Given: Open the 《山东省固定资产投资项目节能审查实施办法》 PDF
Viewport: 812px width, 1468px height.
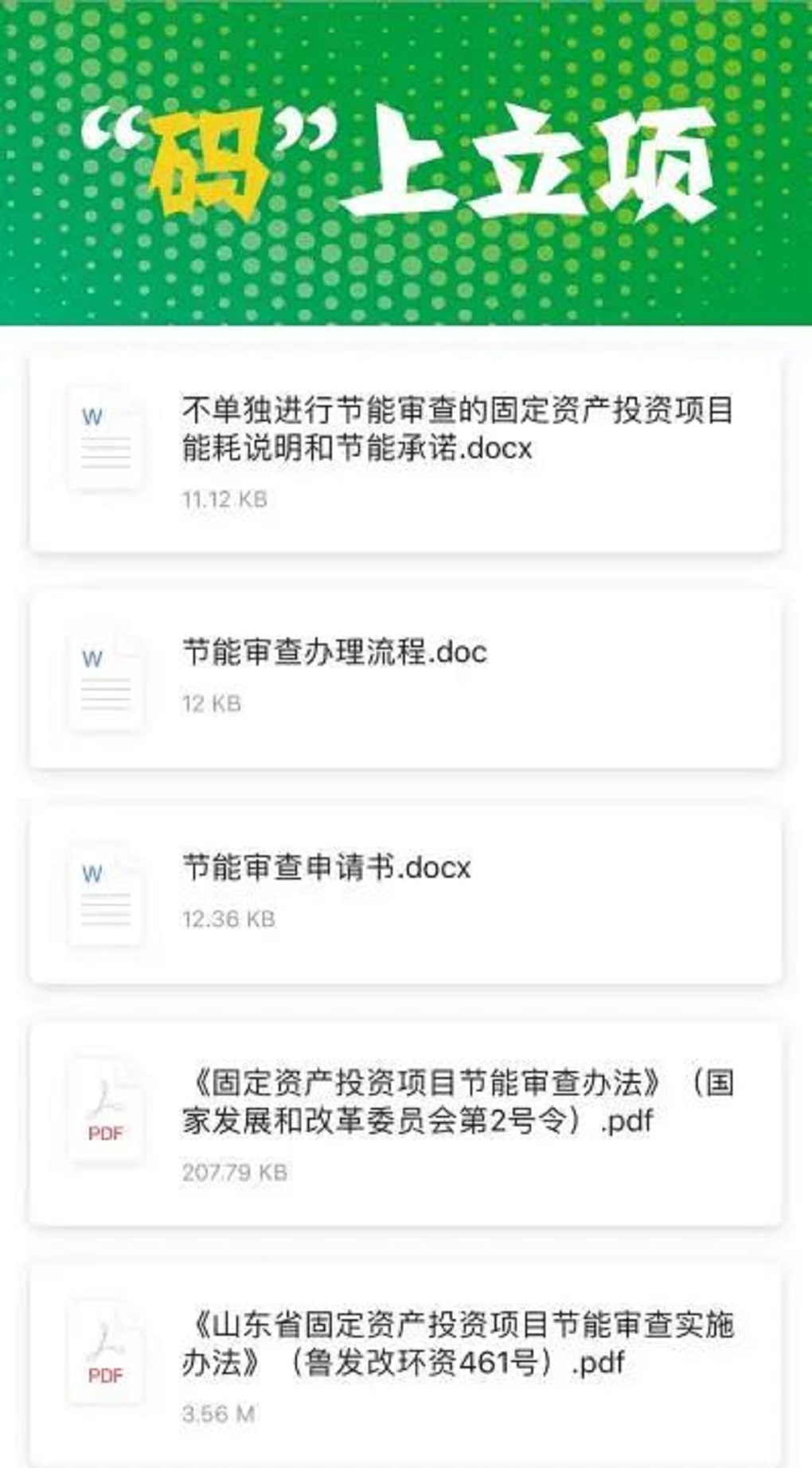Looking at the screenshot, I should click(405, 1365).
